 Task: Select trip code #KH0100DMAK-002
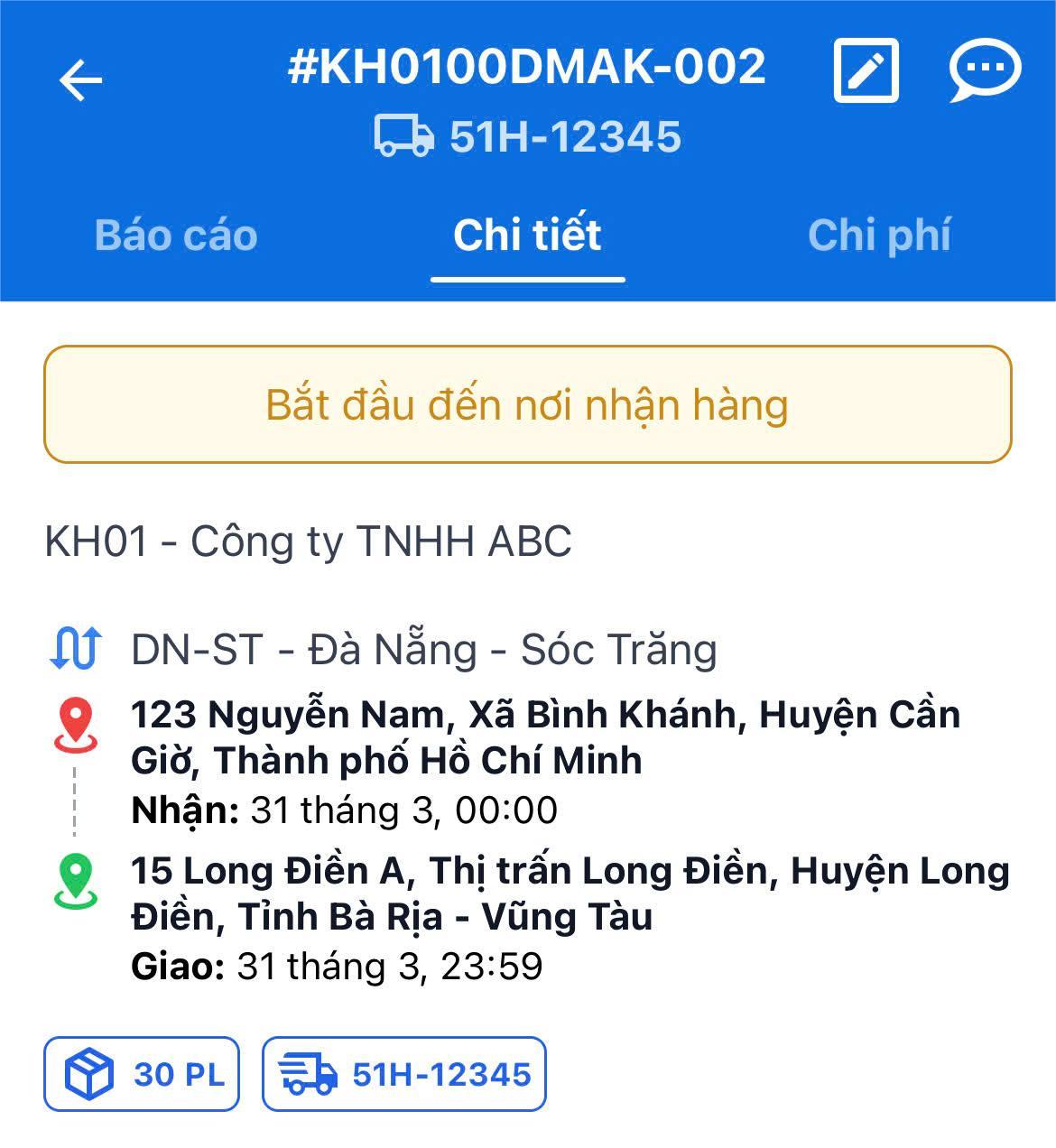528,66
